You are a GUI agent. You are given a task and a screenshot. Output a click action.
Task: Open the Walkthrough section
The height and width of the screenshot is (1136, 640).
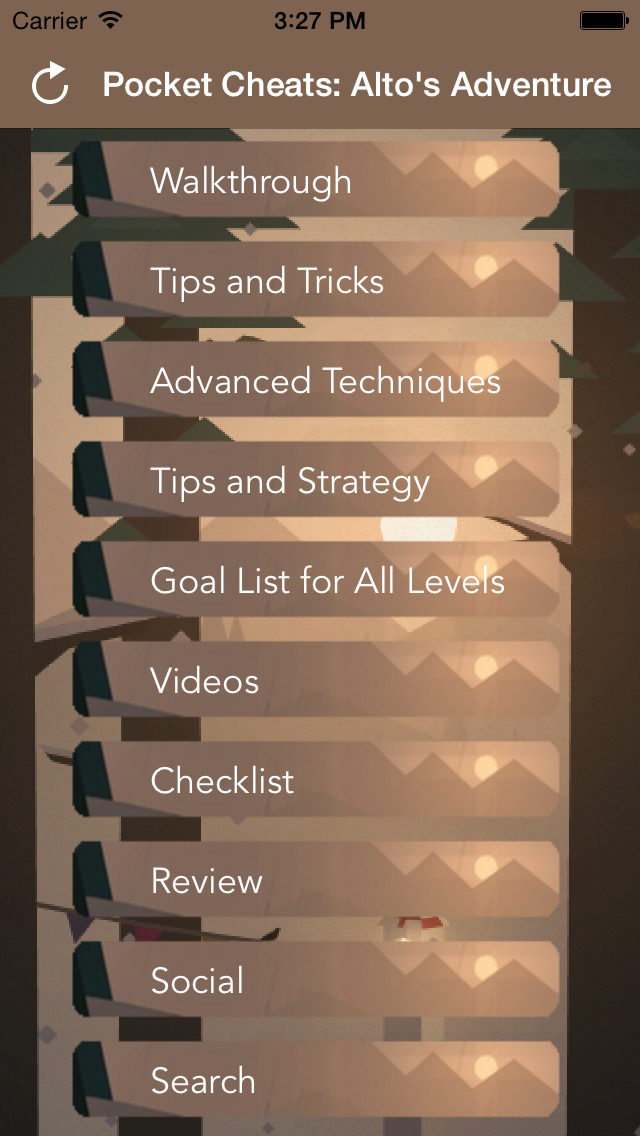click(x=316, y=181)
